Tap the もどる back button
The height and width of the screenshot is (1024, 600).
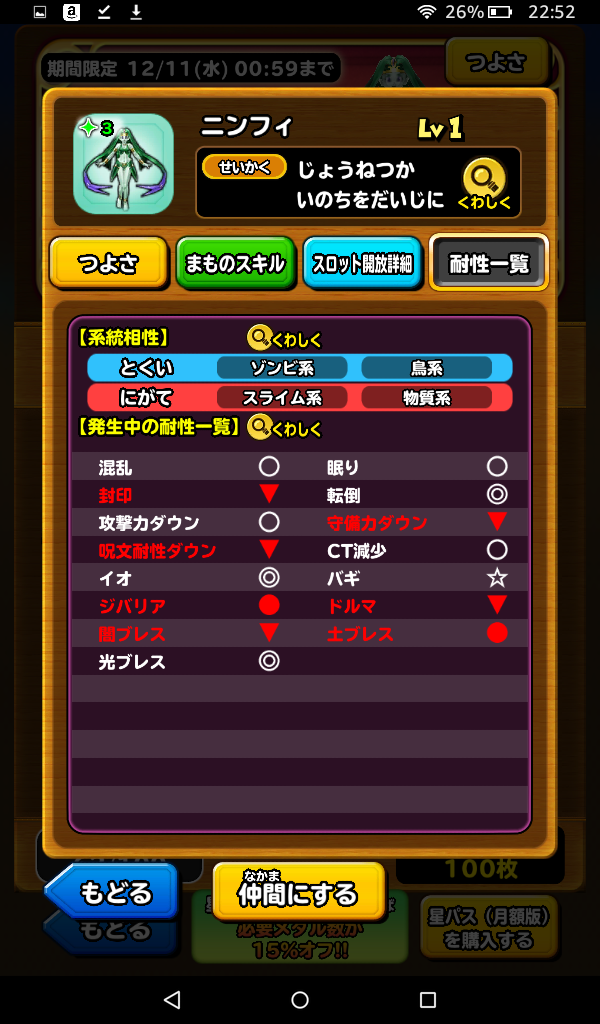click(x=112, y=890)
